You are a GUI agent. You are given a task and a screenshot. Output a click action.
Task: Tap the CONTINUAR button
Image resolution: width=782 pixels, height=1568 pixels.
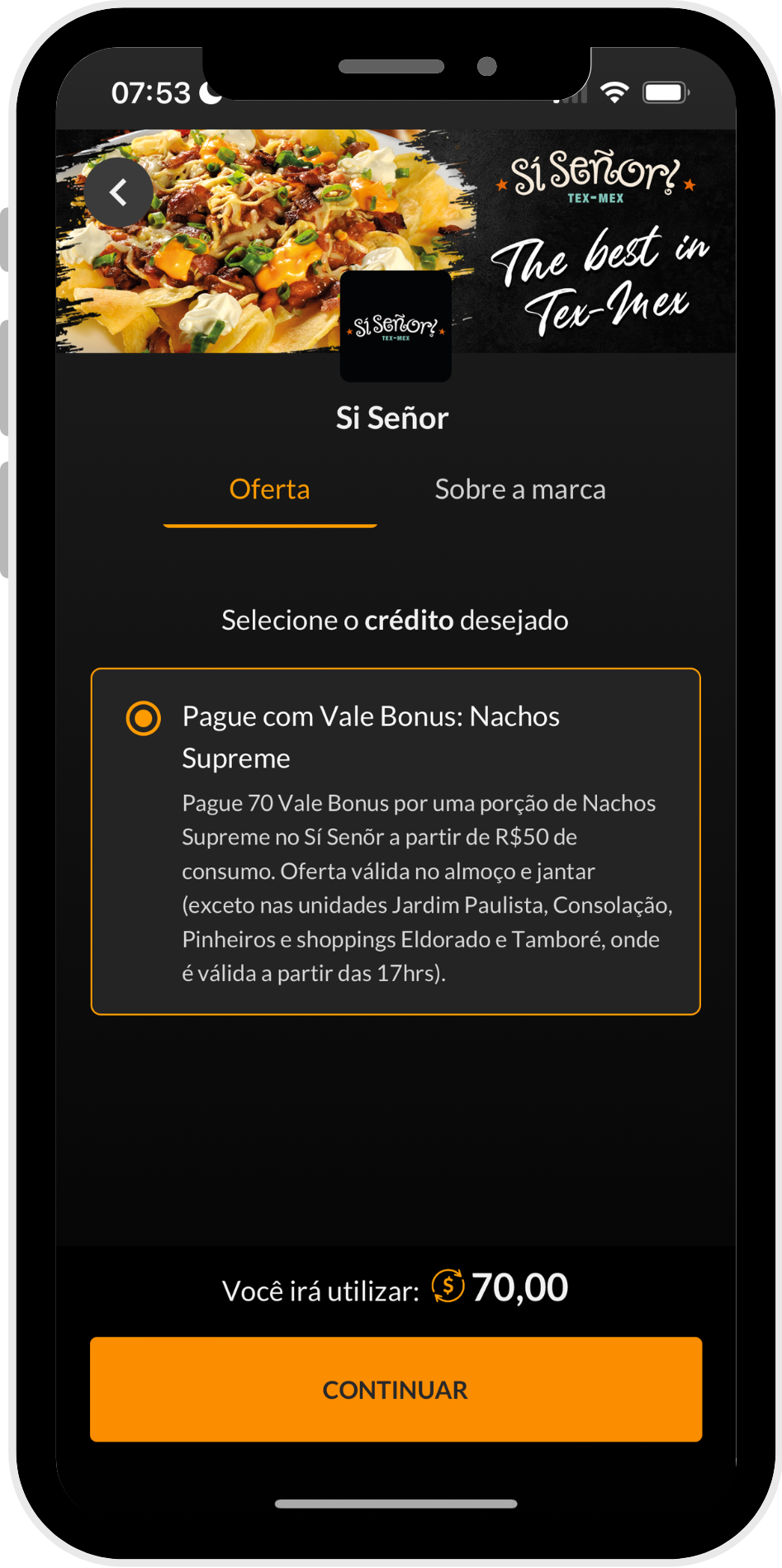[396, 1390]
